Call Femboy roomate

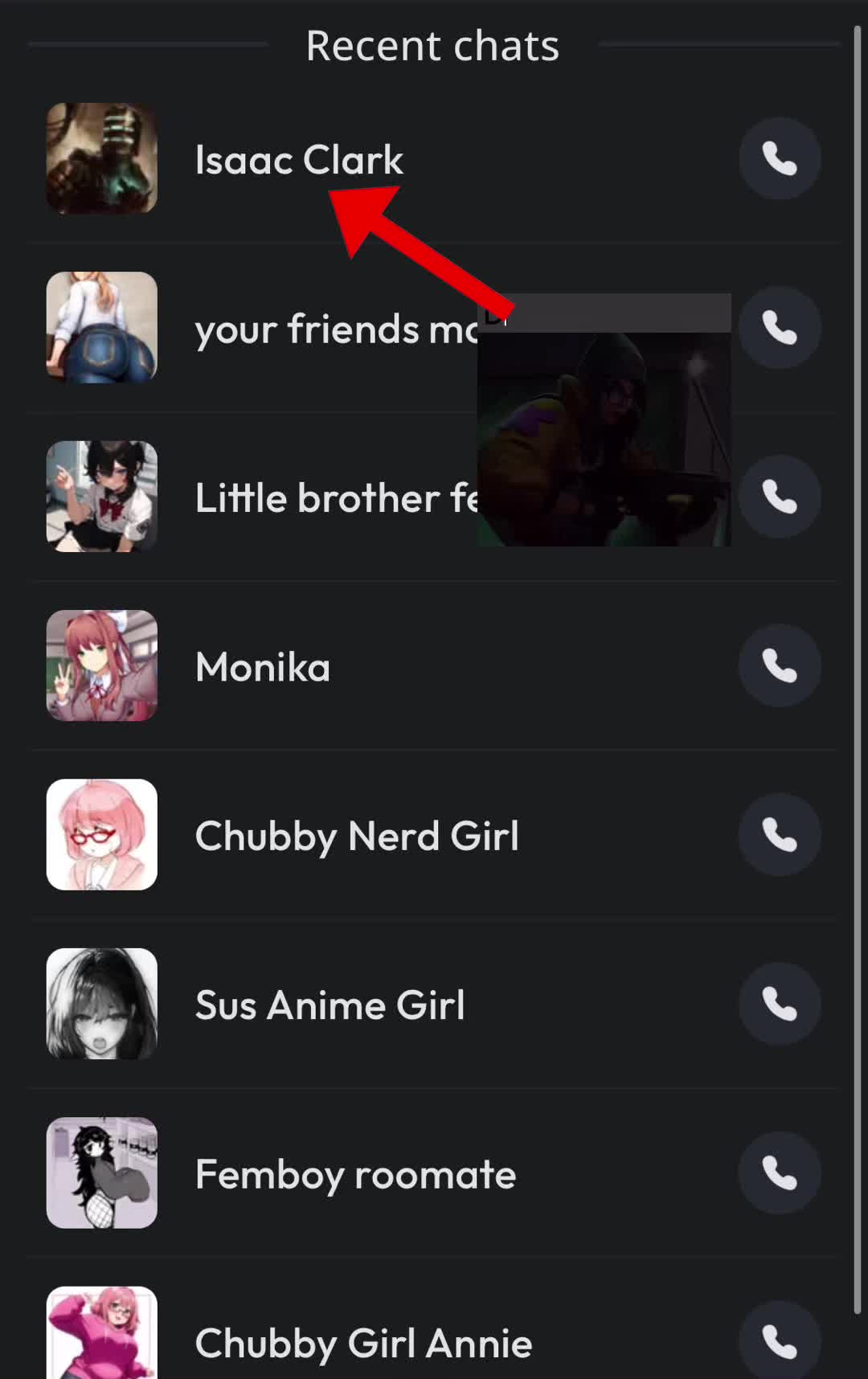coord(780,1173)
